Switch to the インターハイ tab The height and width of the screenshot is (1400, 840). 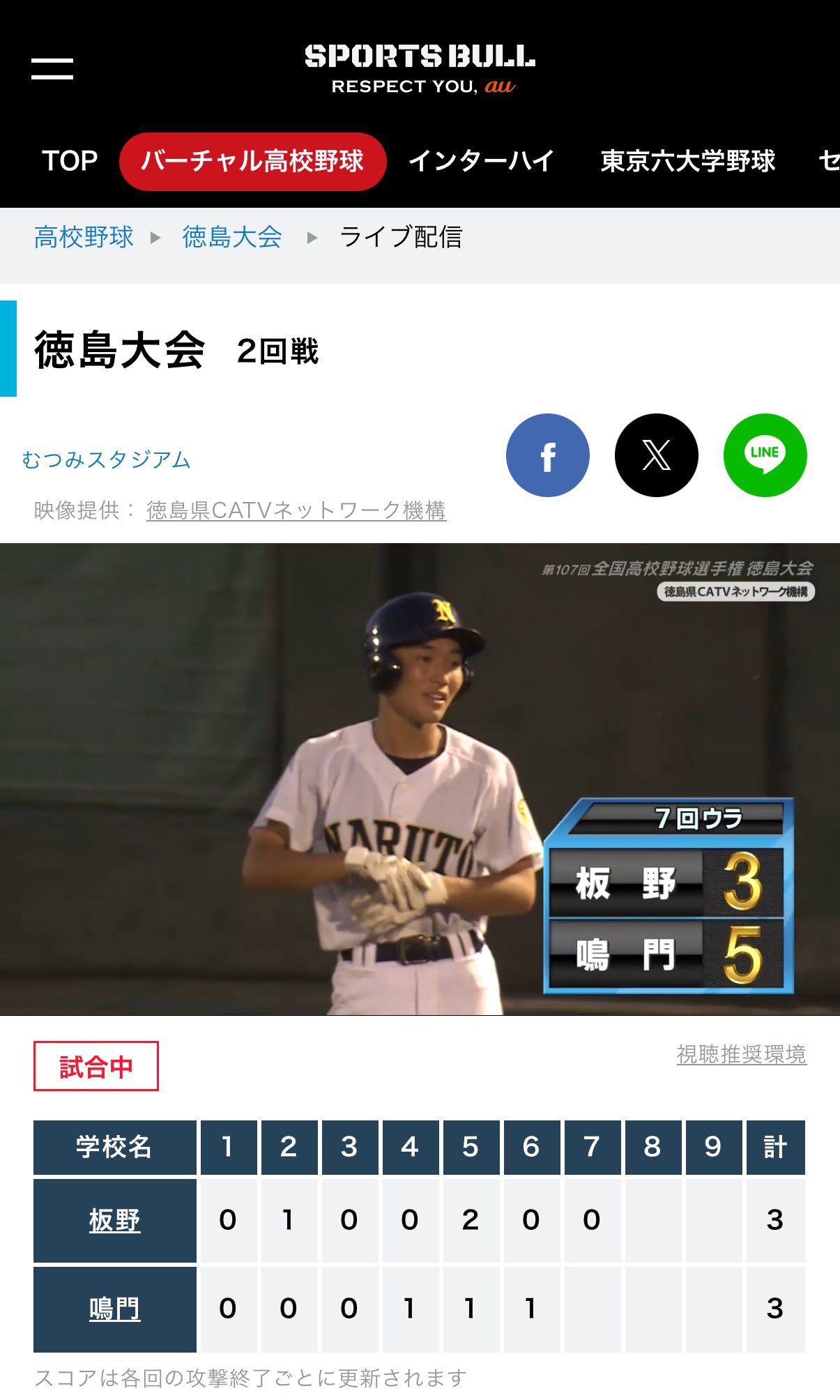pos(481,161)
